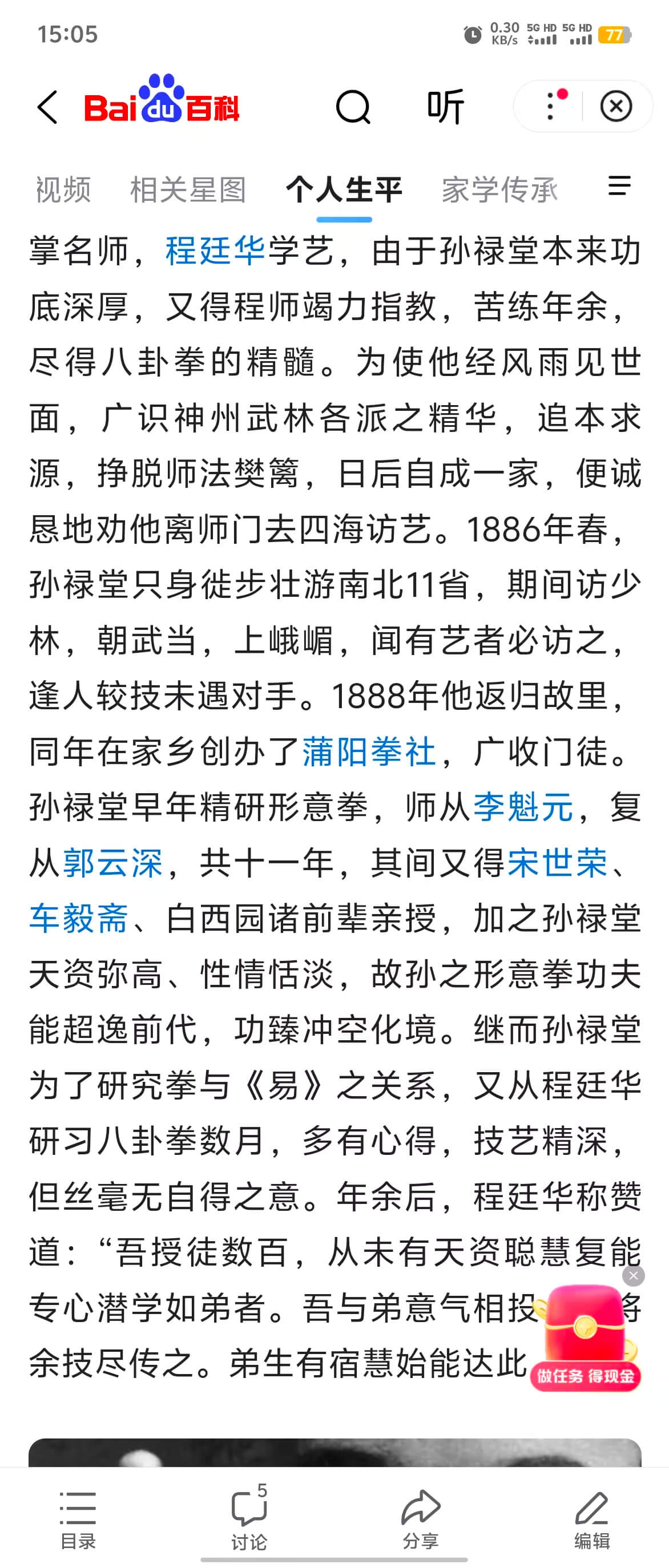The height and width of the screenshot is (1568, 669).
Task: Switch to the 家学传承 tab
Action: [499, 190]
